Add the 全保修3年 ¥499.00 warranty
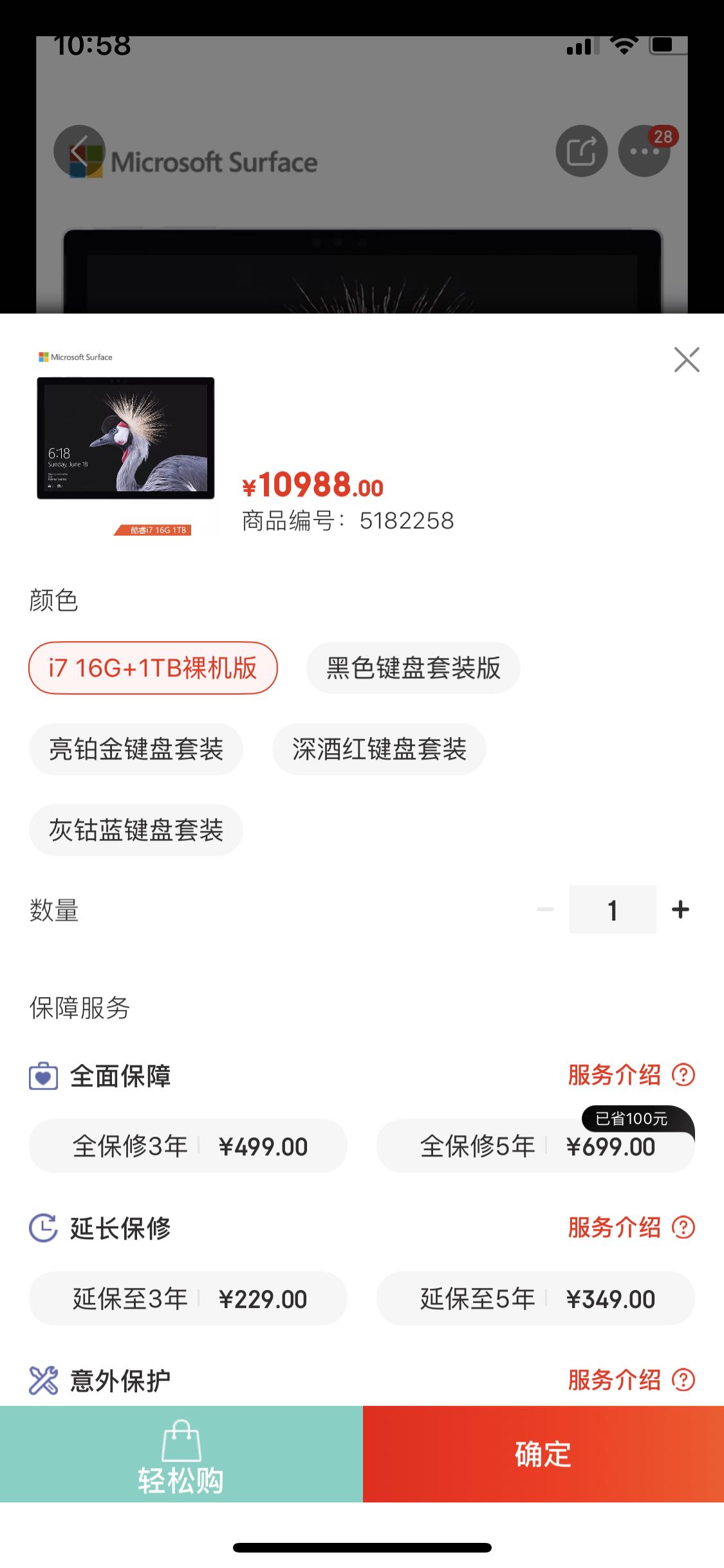724x1568 pixels. 188,1146
